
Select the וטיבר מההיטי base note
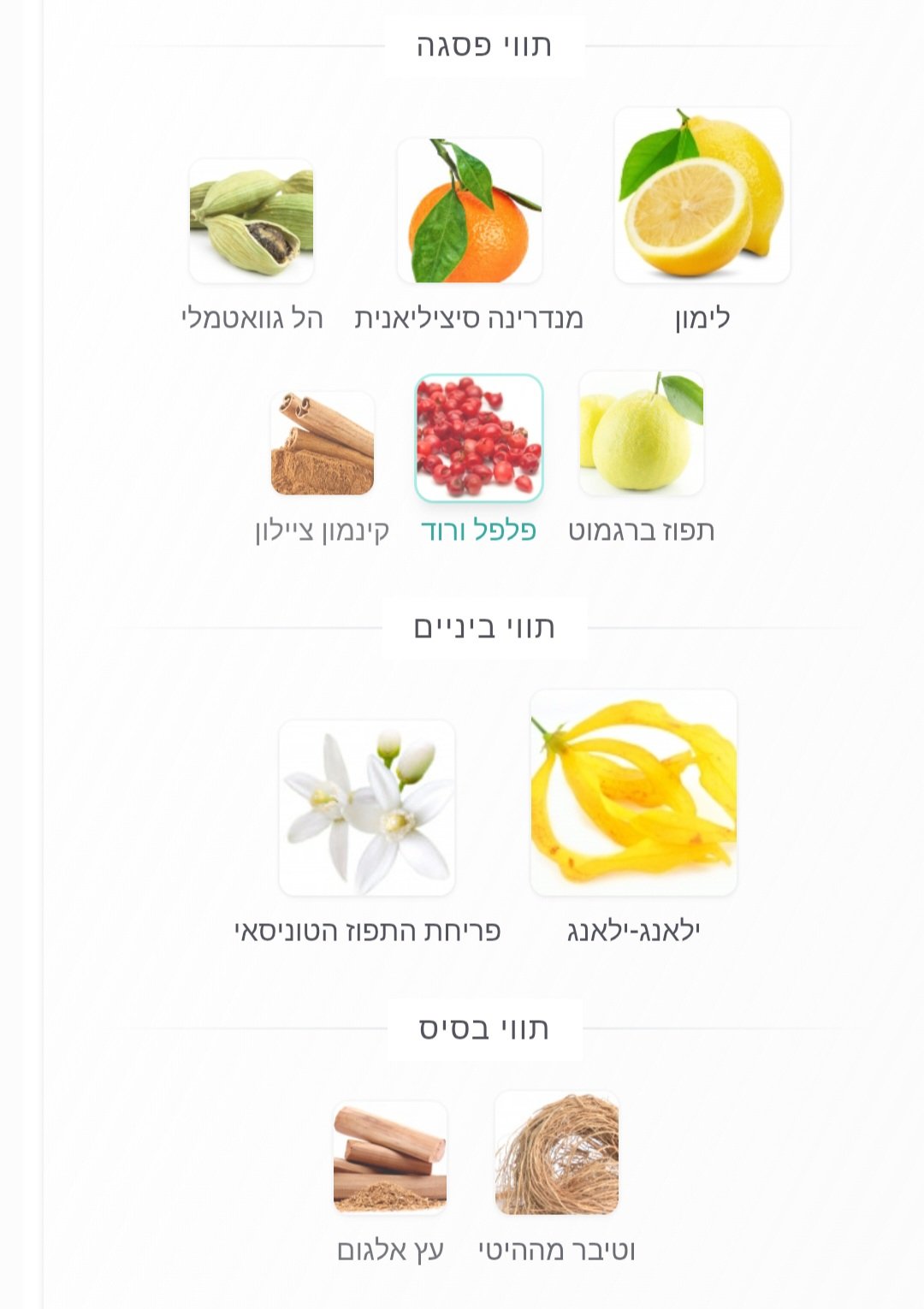pos(557,1152)
